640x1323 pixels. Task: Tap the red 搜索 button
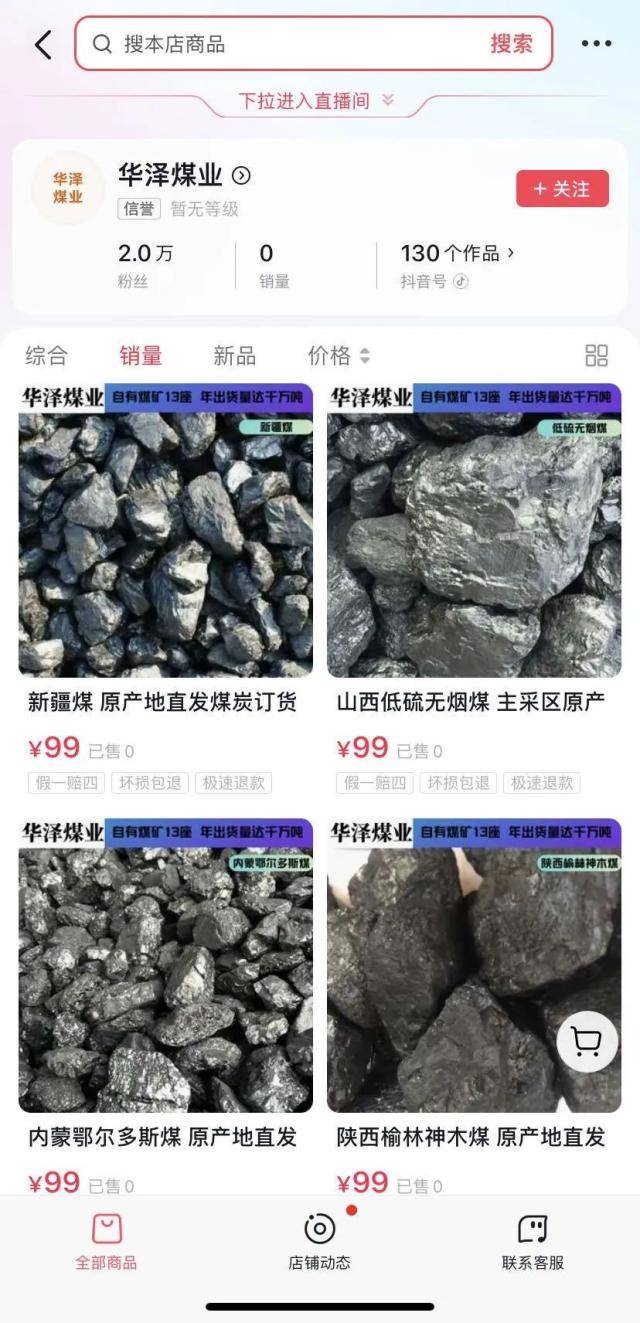(x=511, y=44)
